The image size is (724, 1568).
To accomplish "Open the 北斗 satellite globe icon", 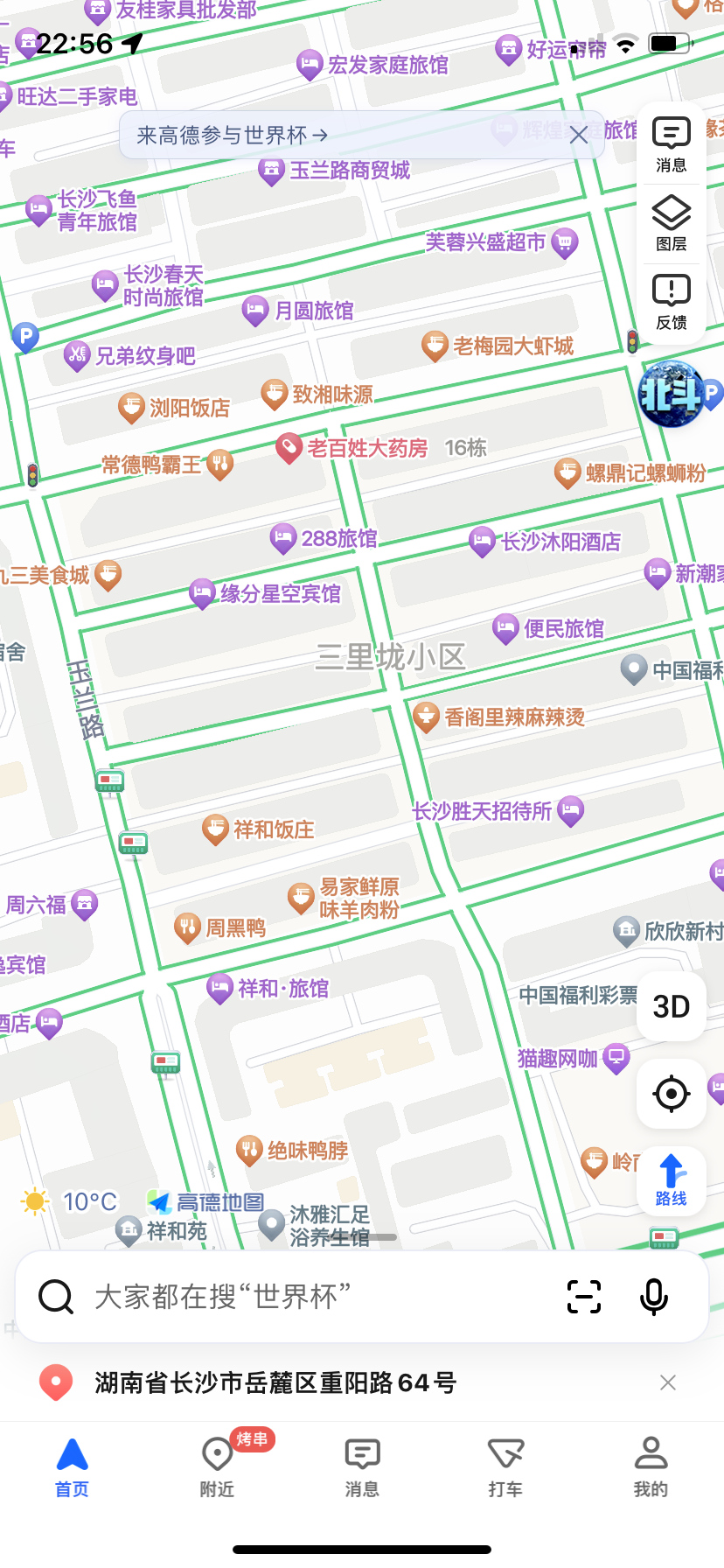I will (x=672, y=395).
